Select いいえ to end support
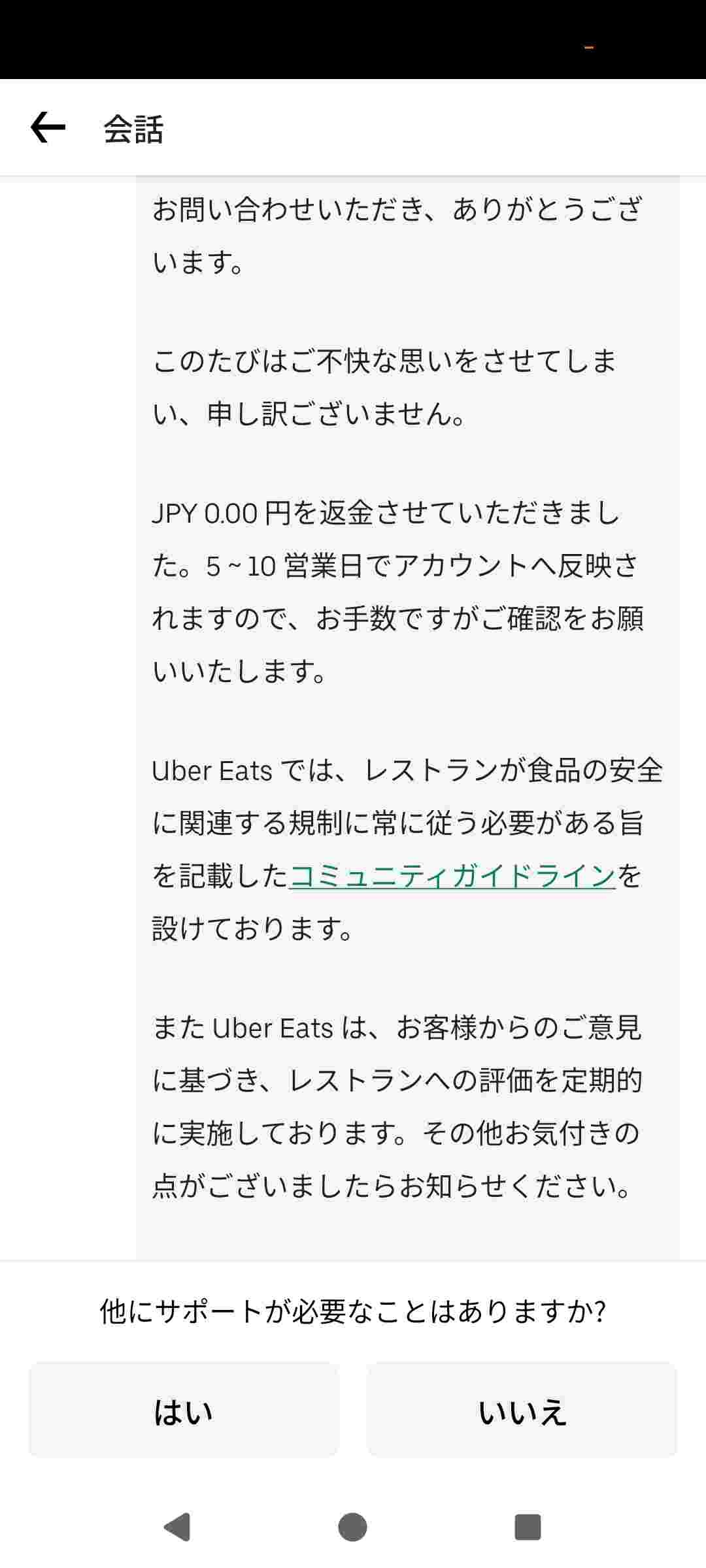Screen dimensions: 706x1568 (522, 1411)
